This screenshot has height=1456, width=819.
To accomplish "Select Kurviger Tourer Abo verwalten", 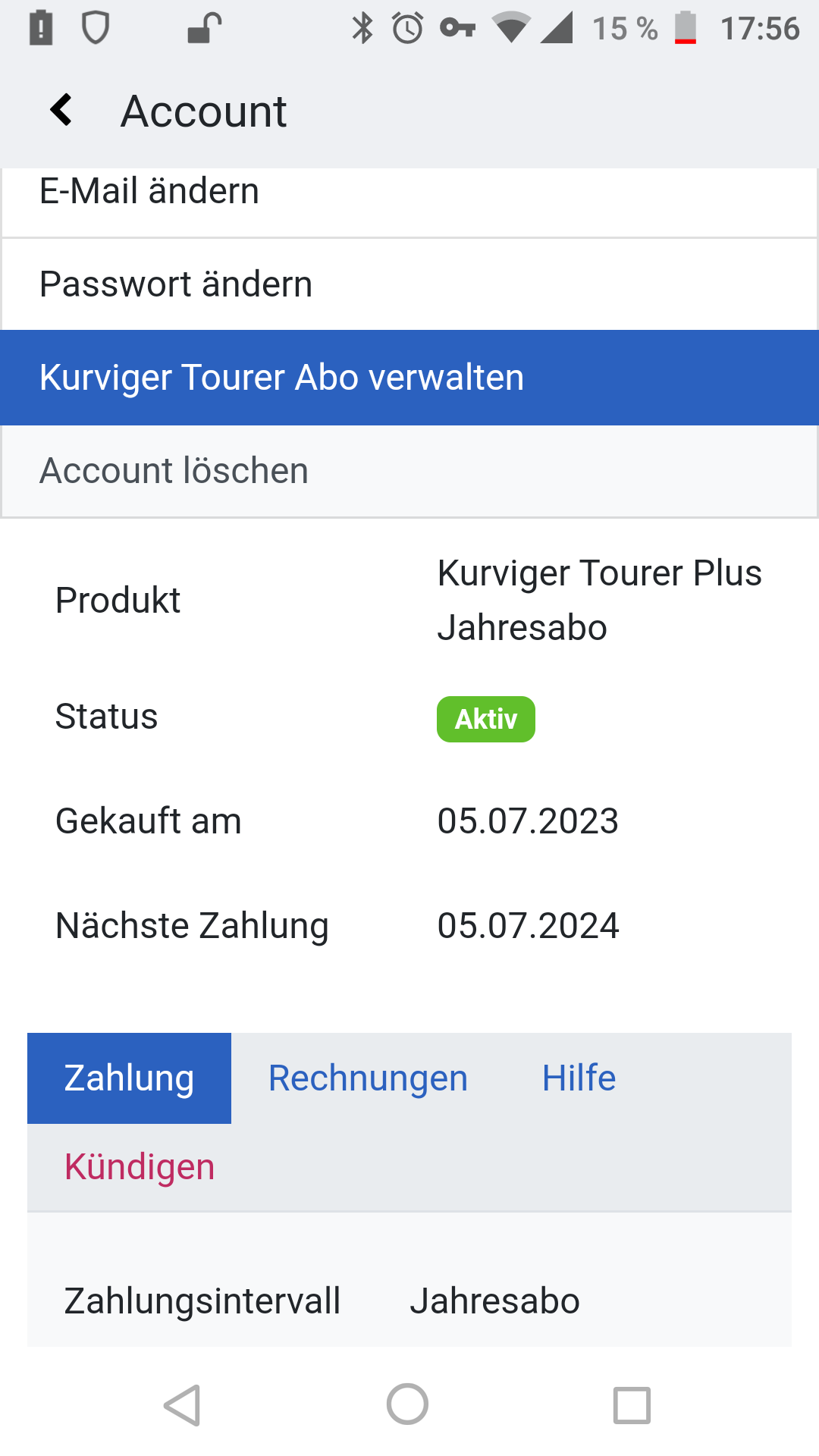I will pos(409,378).
